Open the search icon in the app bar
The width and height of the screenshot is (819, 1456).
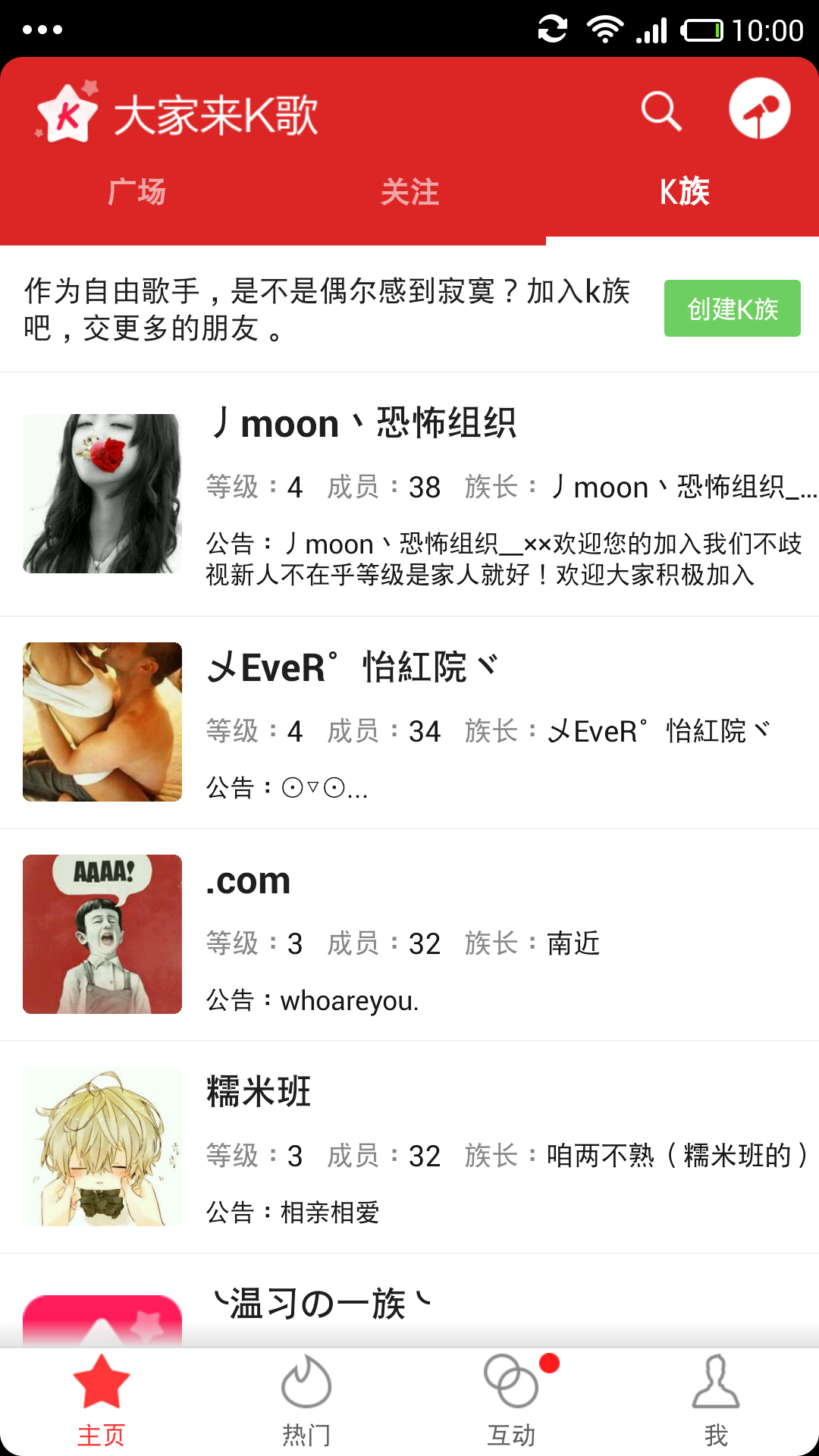pos(661,112)
